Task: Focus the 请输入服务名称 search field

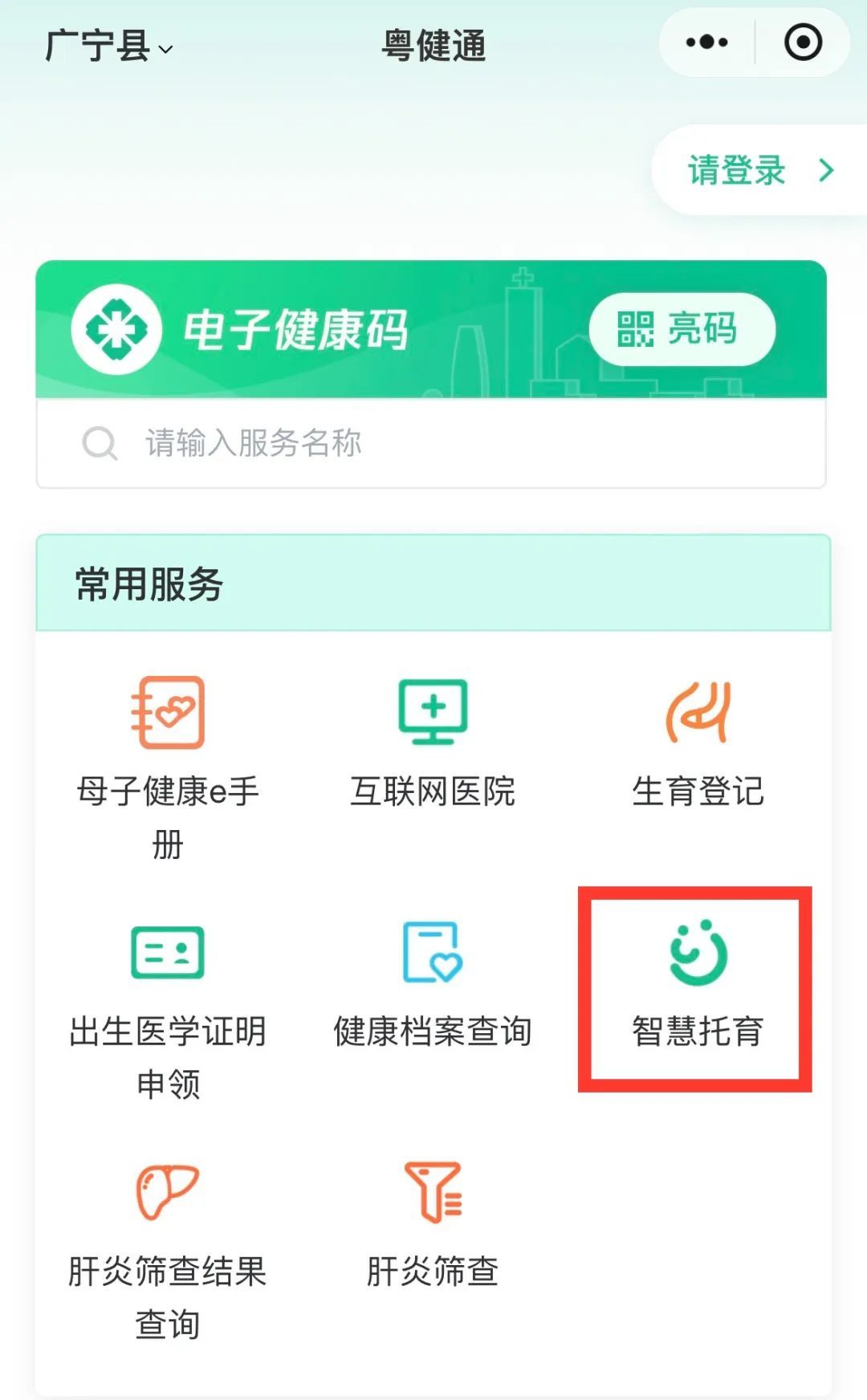Action: coord(431,443)
